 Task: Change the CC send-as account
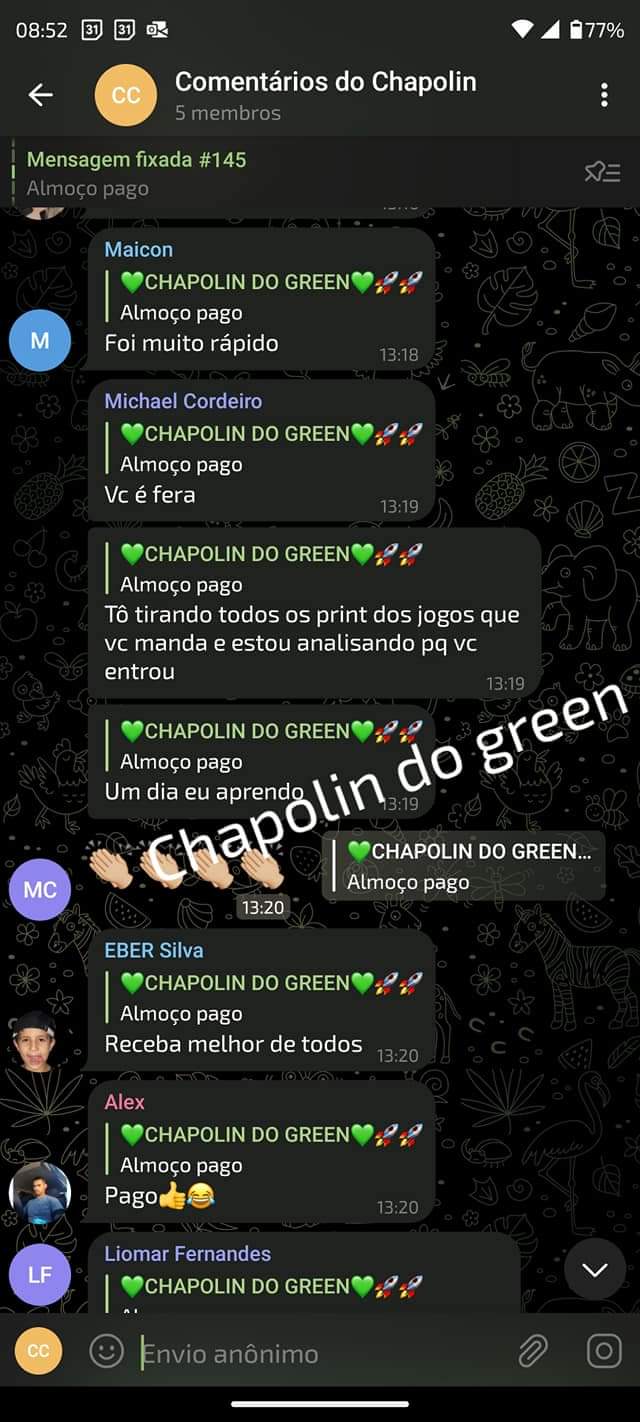[38, 1351]
